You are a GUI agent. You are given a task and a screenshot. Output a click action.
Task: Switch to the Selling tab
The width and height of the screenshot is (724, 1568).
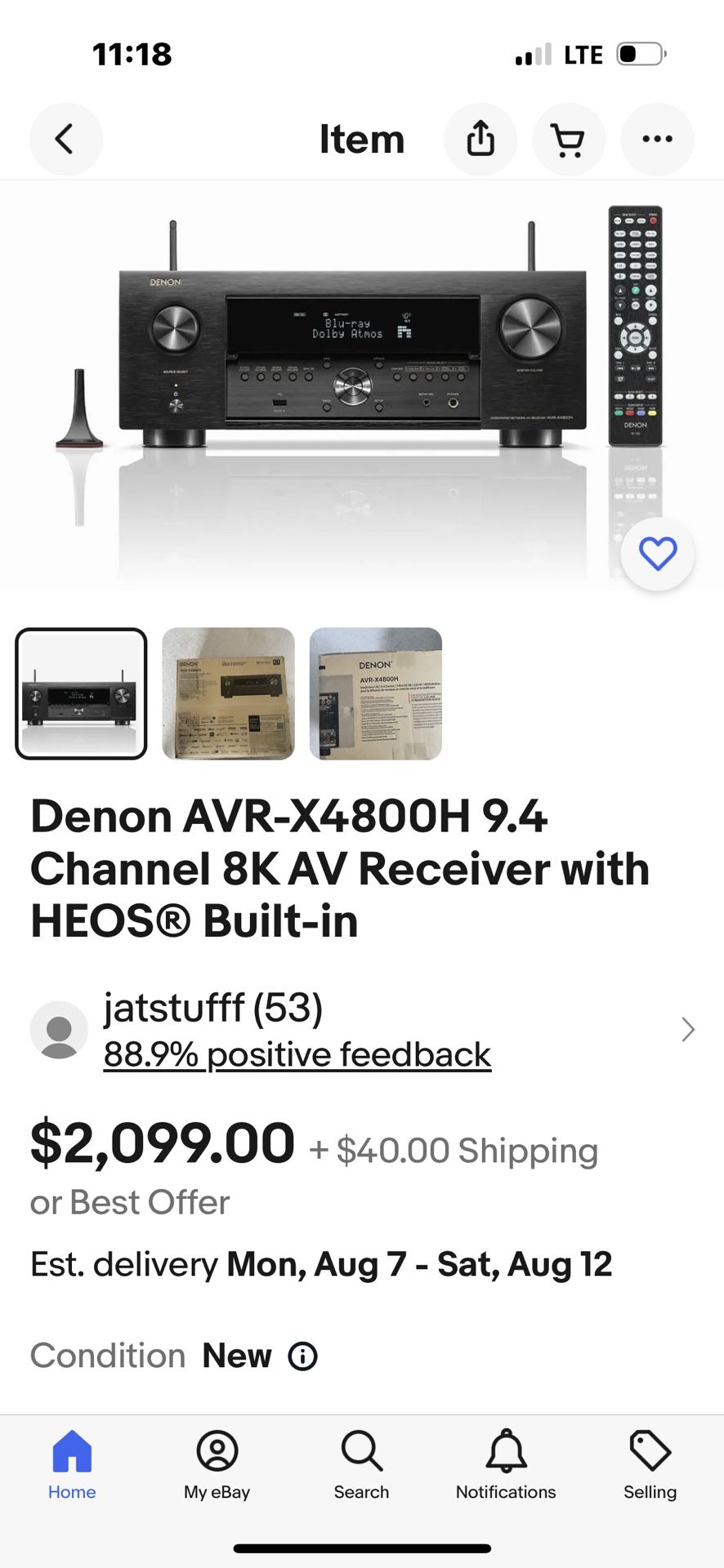pos(650,1465)
